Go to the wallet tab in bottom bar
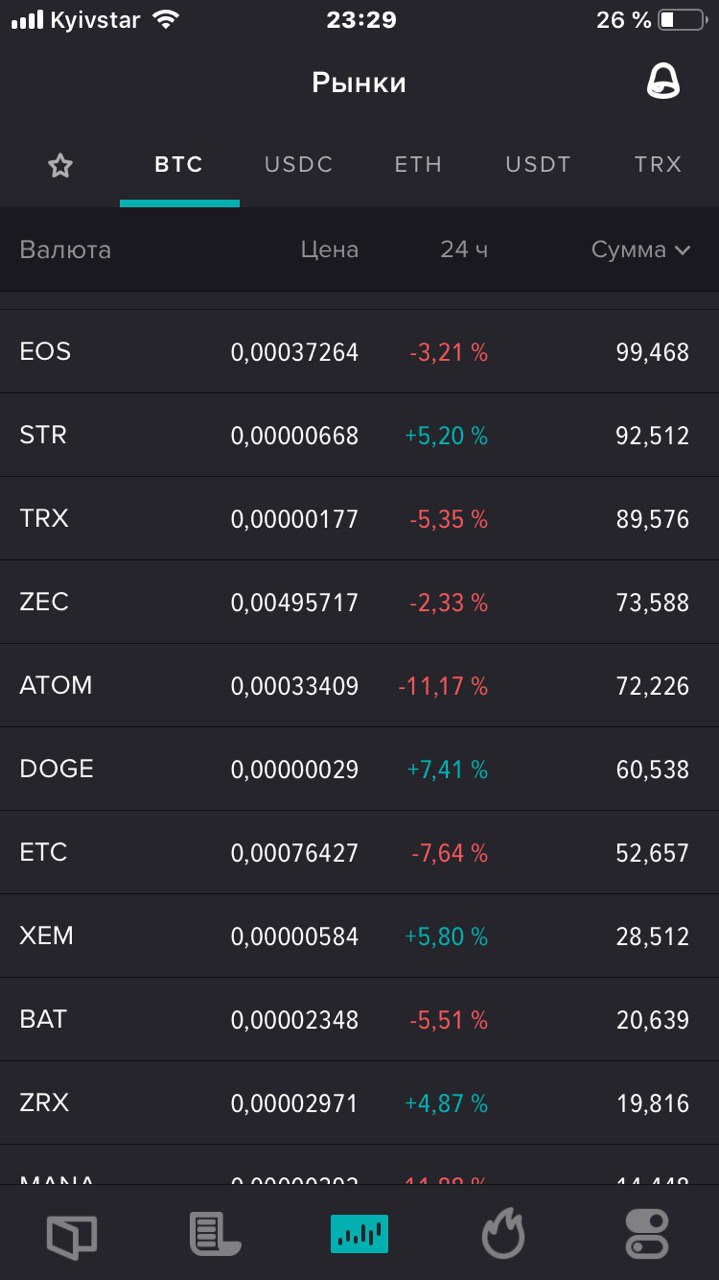Screen dimensions: 719x1280 click(x=72, y=1235)
